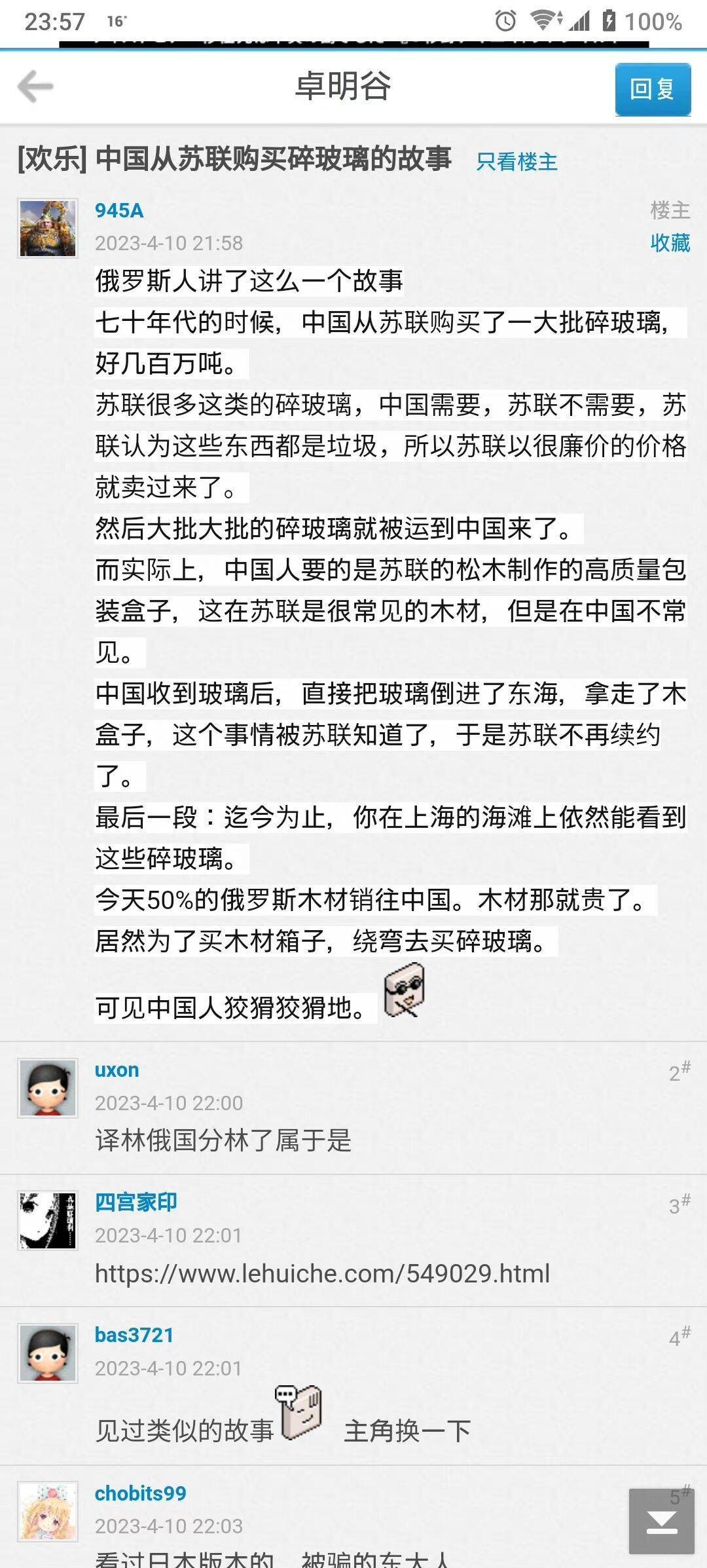Open 四宫家印's profile
Screen dimensions: 707x1568
(x=136, y=1202)
